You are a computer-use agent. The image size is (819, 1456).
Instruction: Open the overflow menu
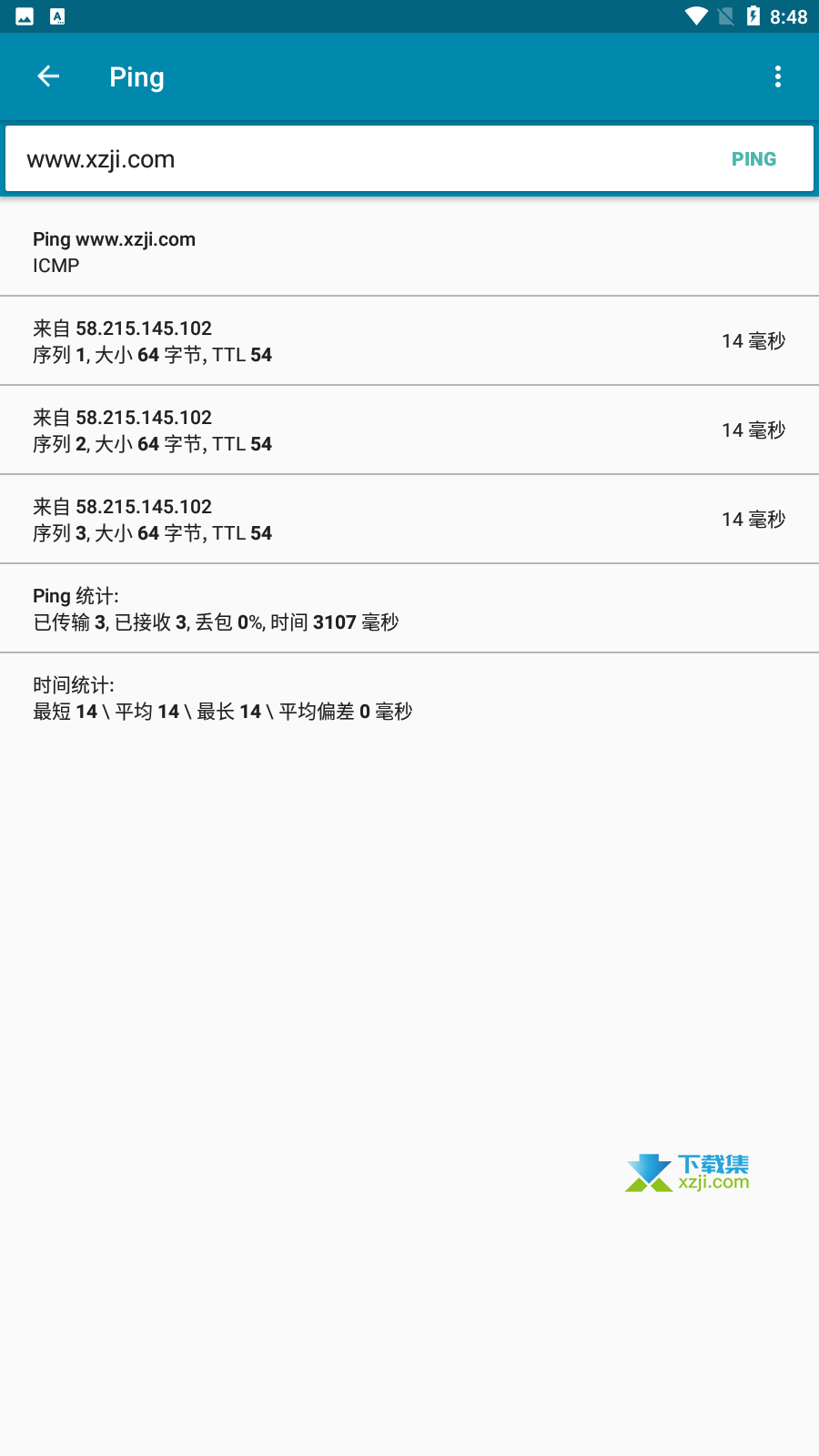point(778,76)
